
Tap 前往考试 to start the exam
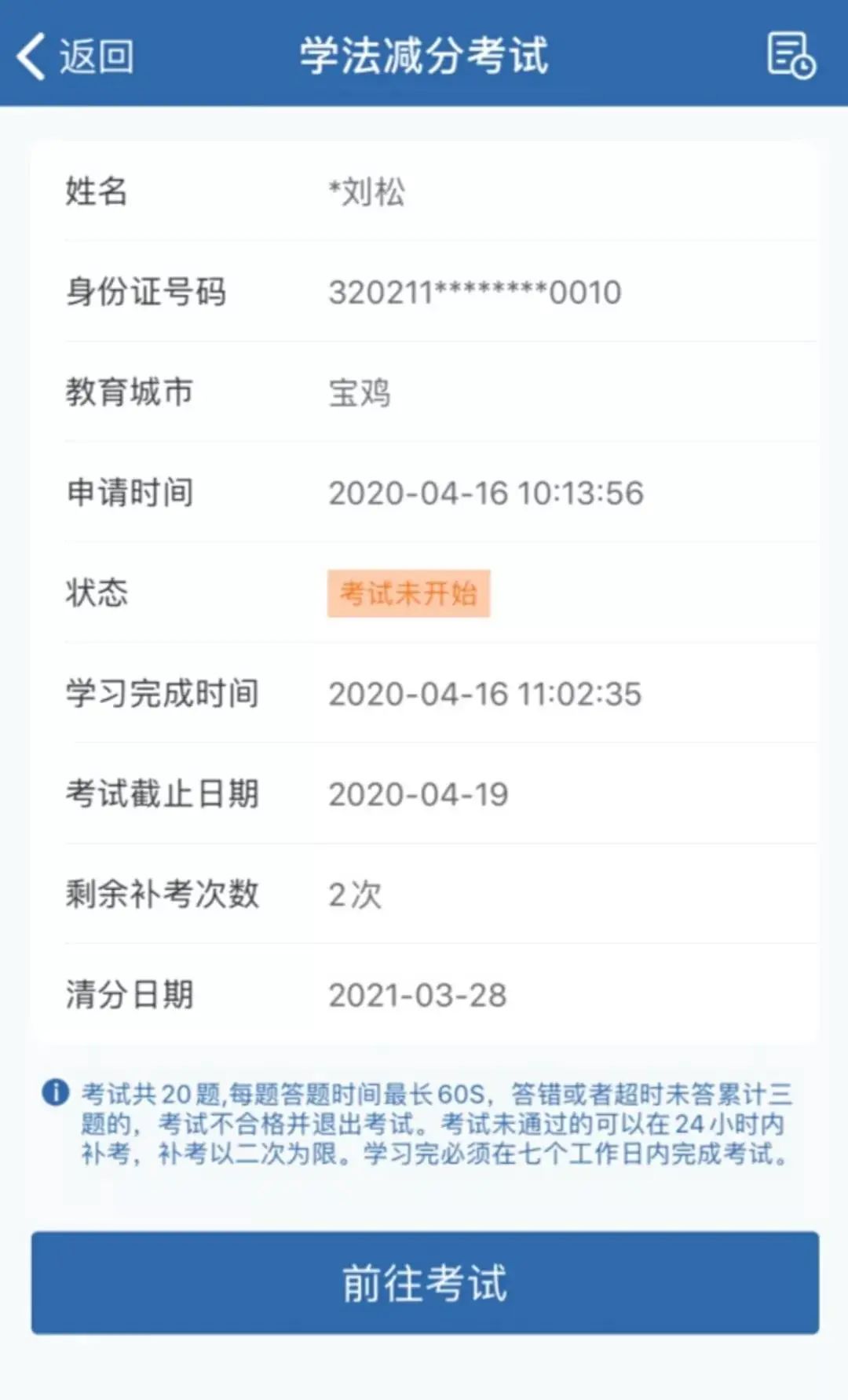pyautogui.click(x=425, y=1282)
